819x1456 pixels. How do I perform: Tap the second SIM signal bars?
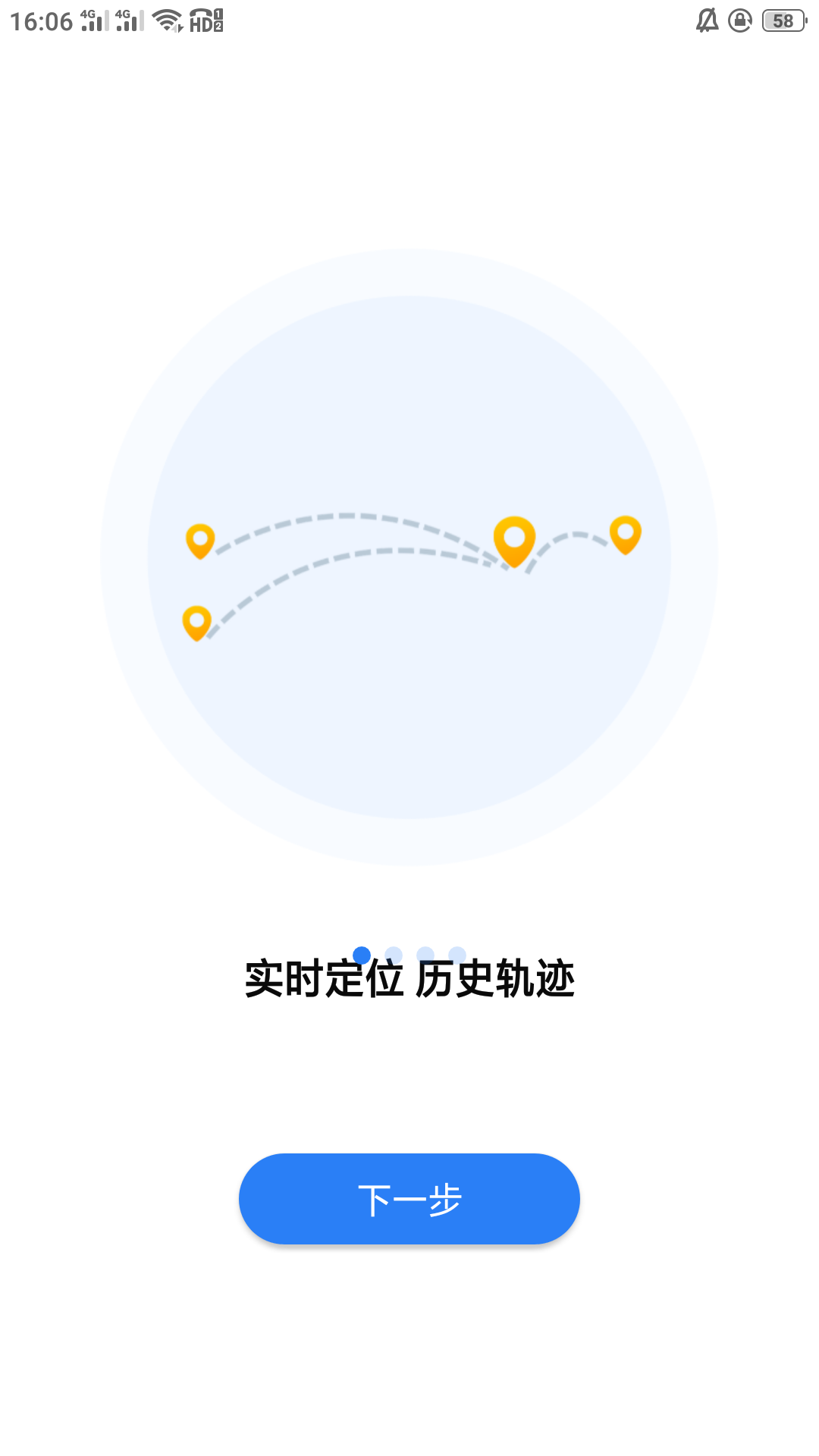coord(130,19)
